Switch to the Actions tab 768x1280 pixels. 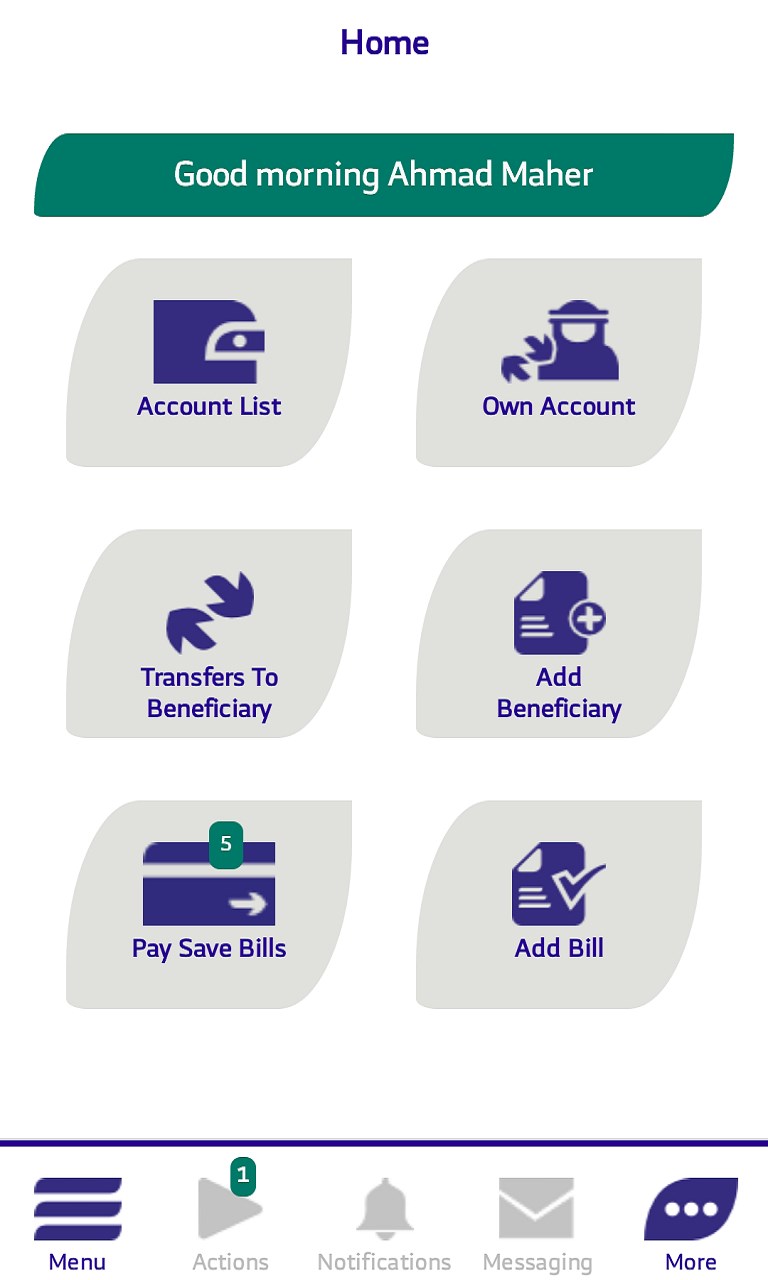coord(230,1224)
